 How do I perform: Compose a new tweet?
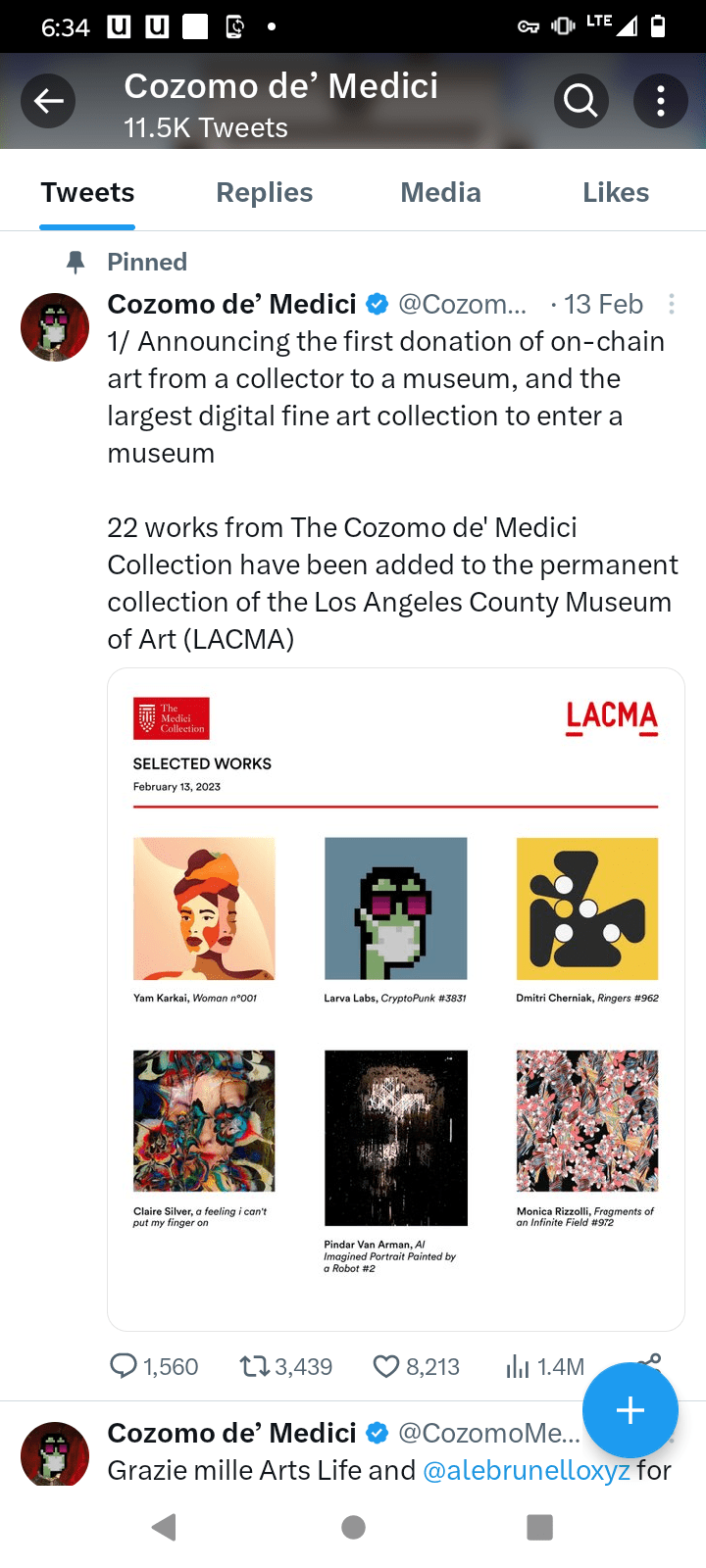630,1410
